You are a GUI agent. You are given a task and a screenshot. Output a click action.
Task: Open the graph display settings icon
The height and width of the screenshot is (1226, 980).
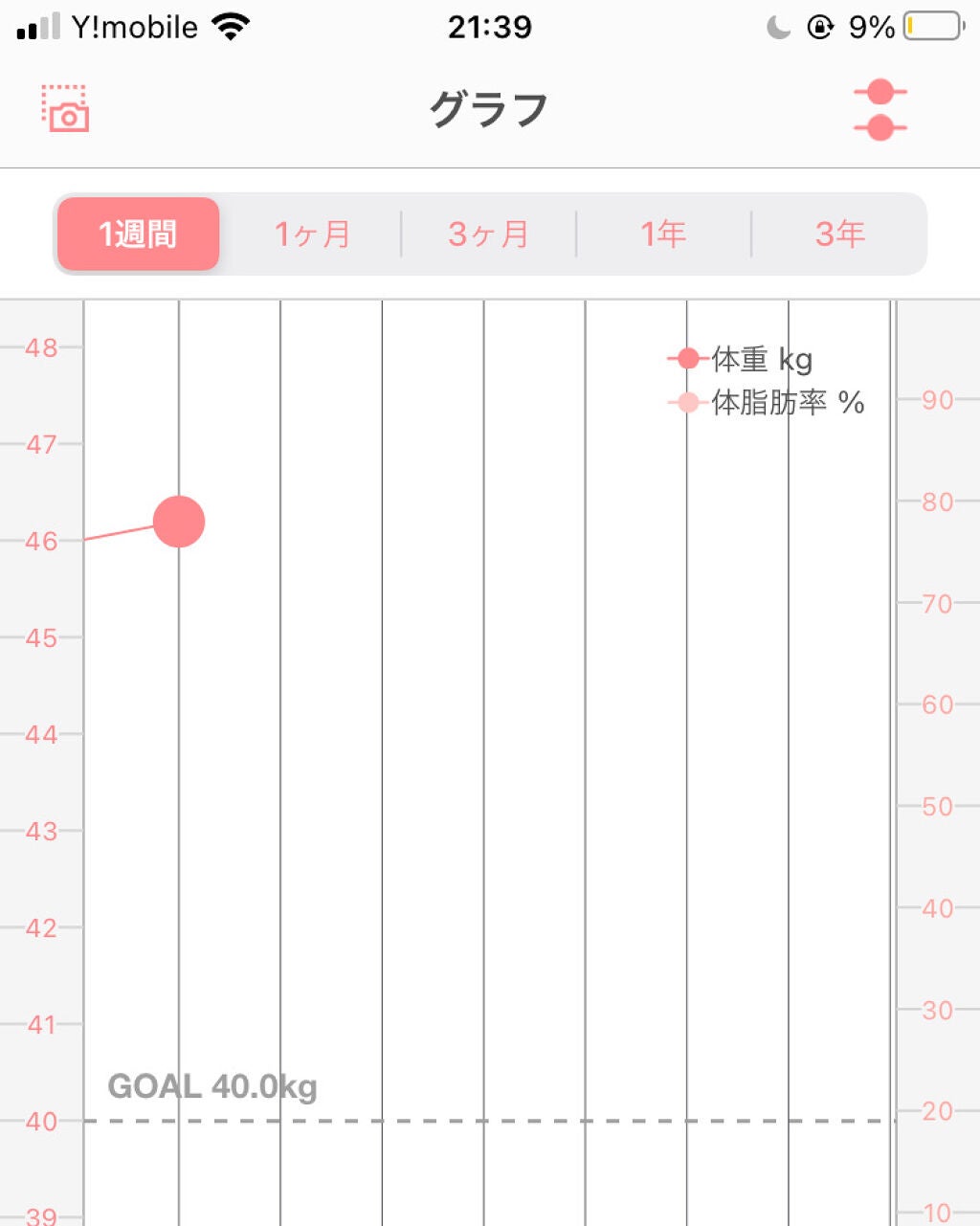click(x=880, y=110)
